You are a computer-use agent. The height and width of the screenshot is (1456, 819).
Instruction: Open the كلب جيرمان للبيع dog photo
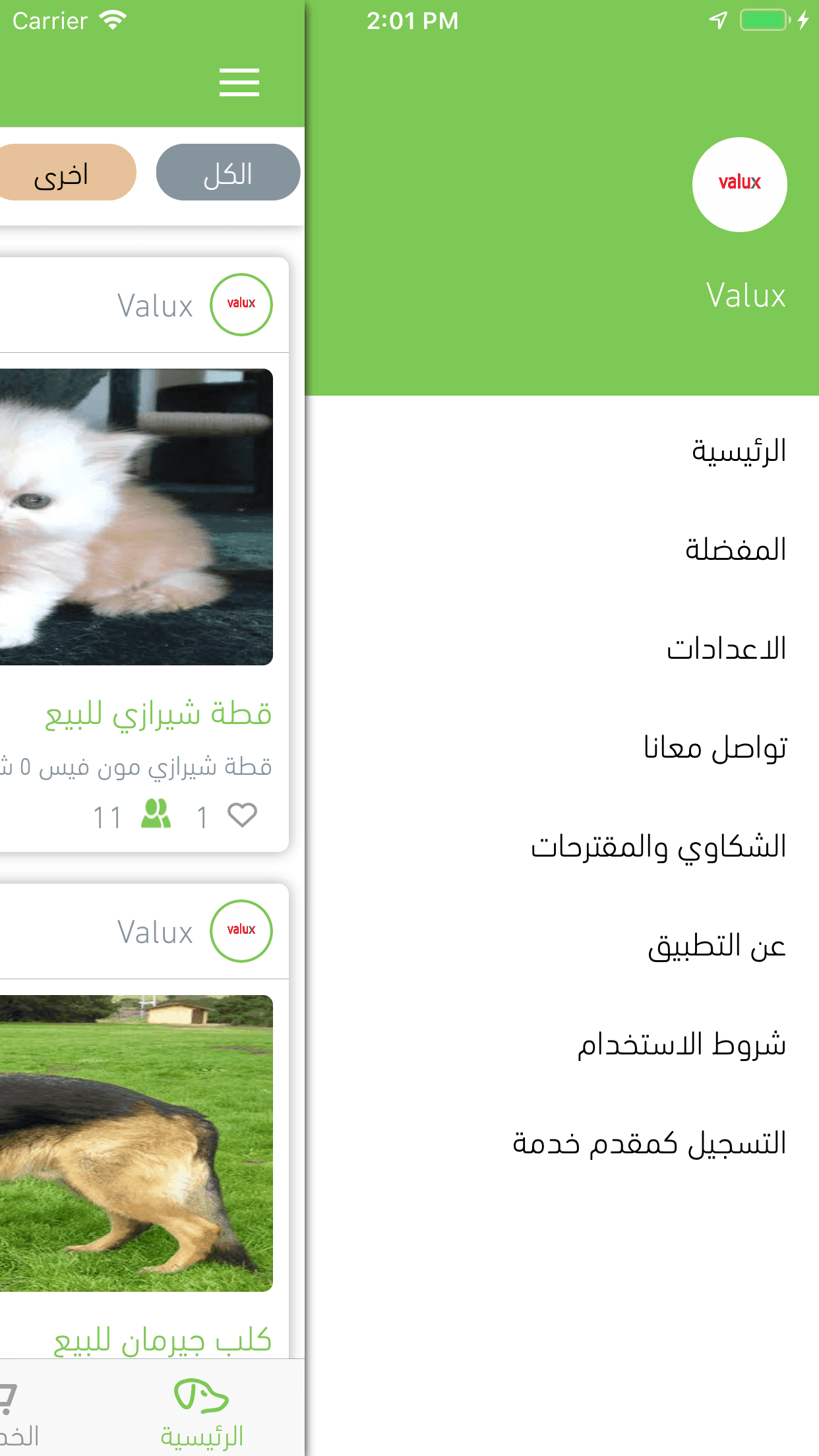pos(135,1143)
